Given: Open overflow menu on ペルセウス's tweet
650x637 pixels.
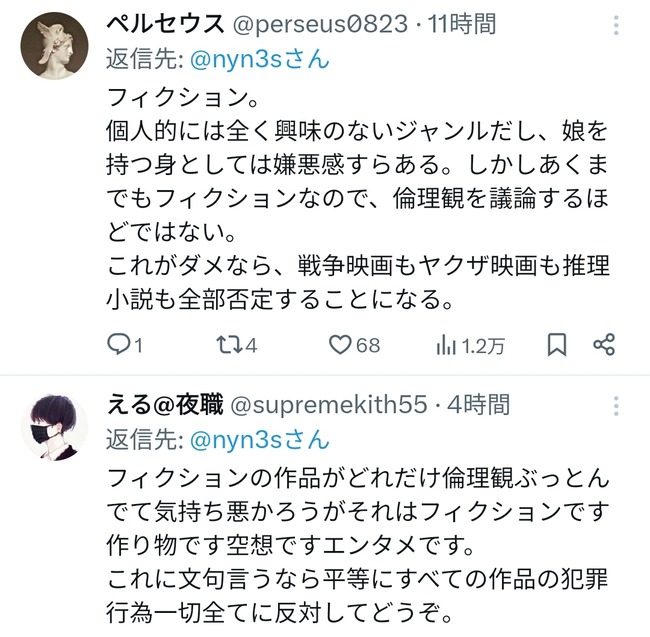Looking at the screenshot, I should [x=617, y=26].
